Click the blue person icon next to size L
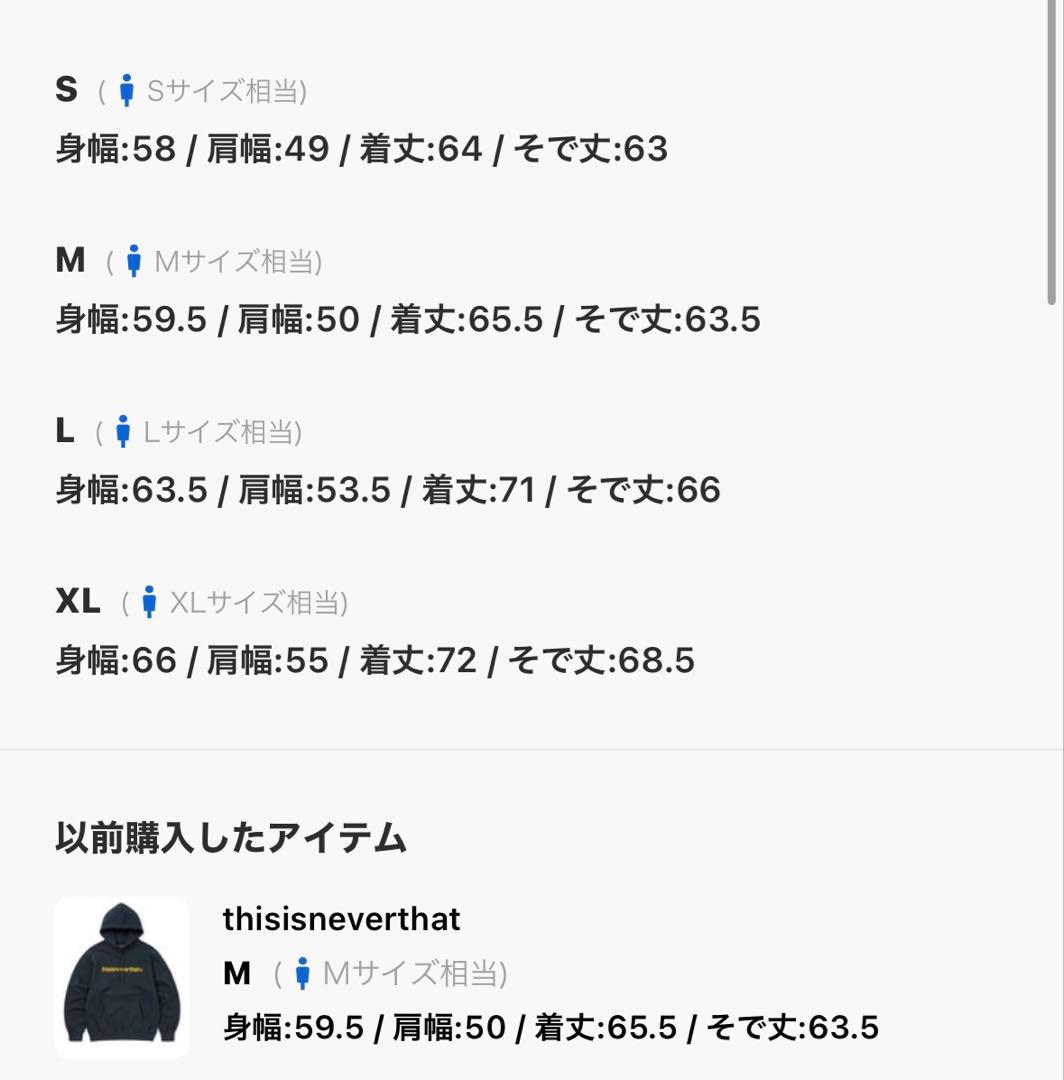The height and width of the screenshot is (1080, 1064). coord(122,431)
